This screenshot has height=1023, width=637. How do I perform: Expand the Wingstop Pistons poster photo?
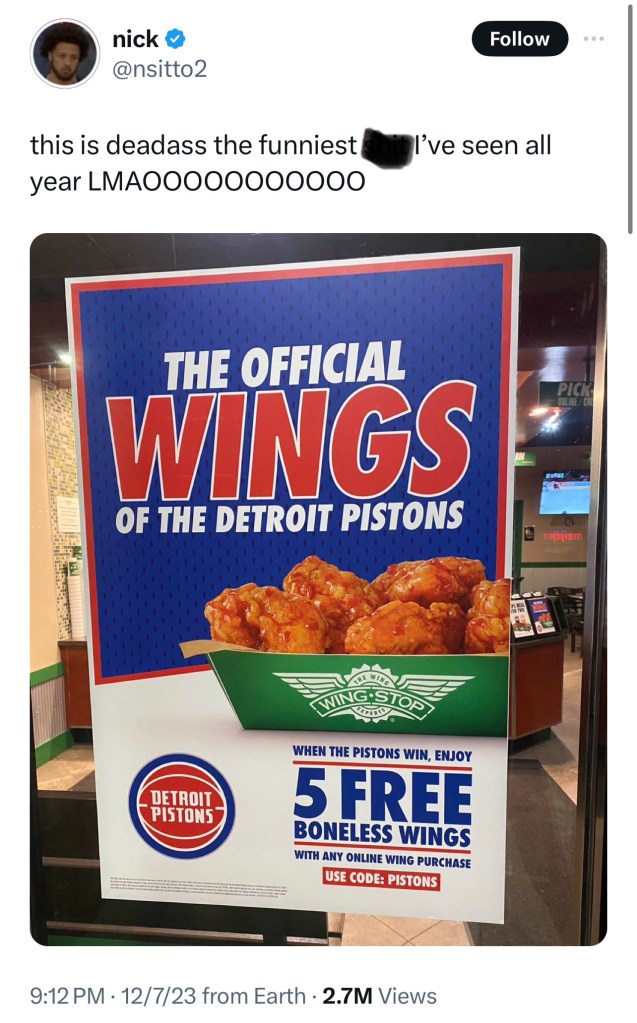318,589
